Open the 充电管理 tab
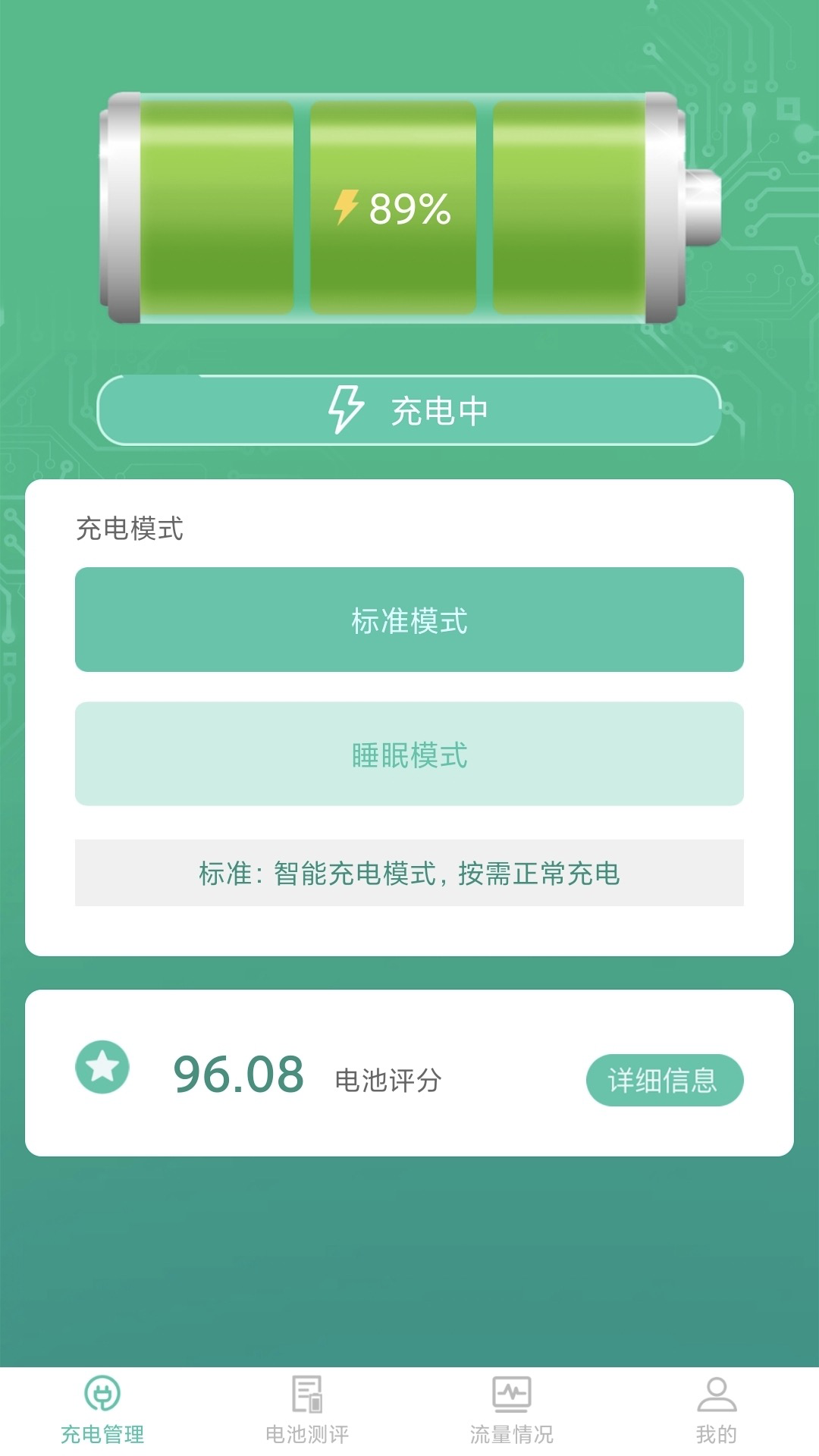Screen dimensions: 819x1456 point(102,1410)
